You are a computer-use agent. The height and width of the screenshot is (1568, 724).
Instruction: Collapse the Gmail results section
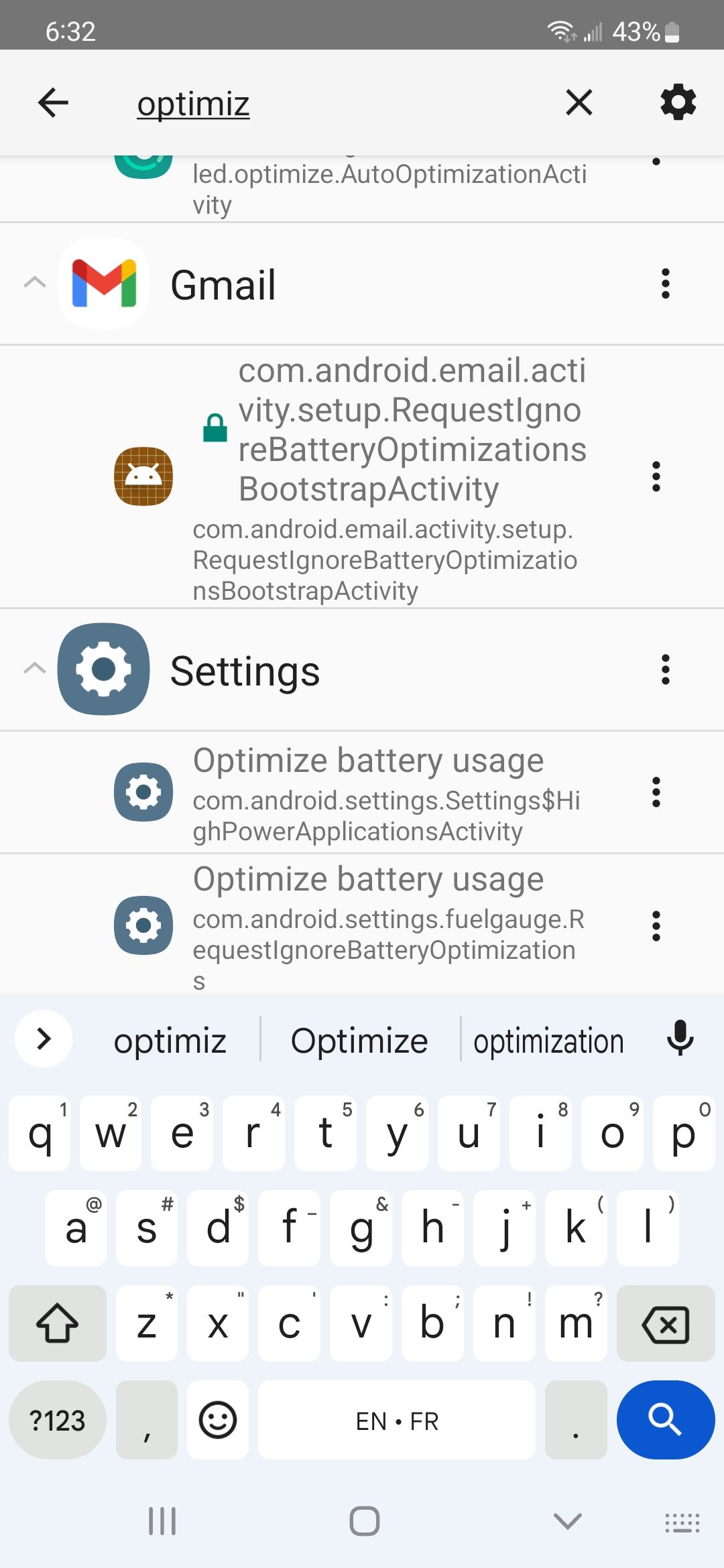35,283
